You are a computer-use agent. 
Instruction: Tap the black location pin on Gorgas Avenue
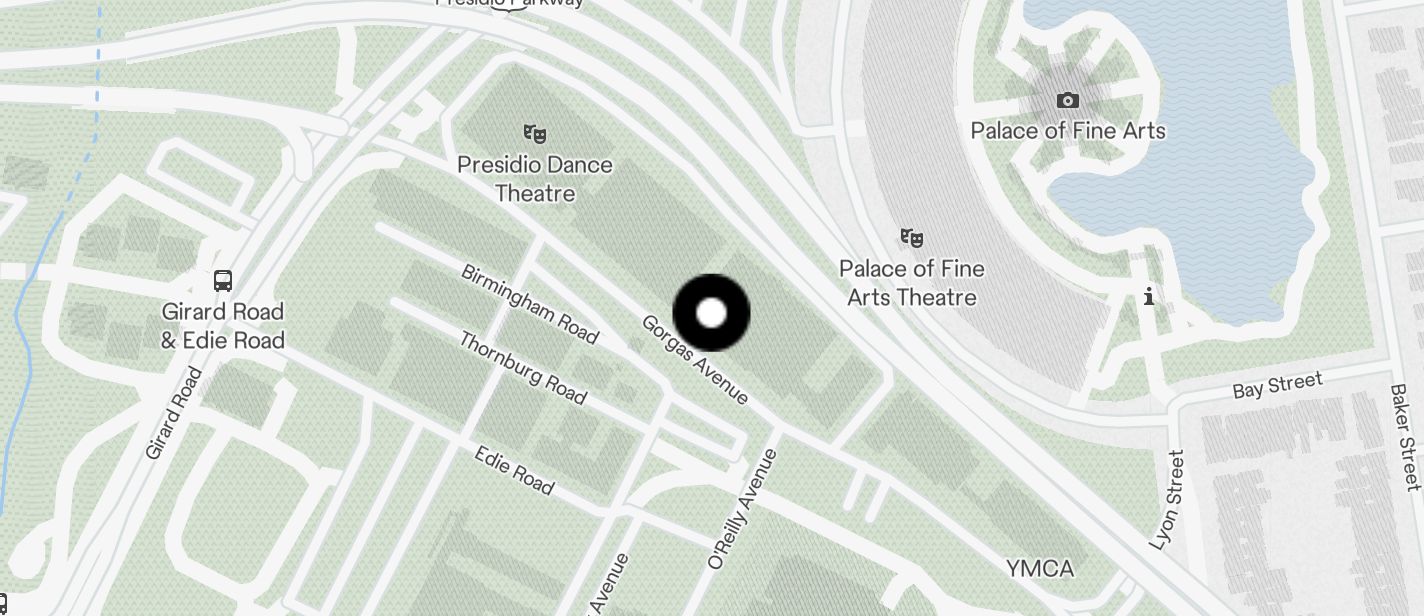coord(711,313)
